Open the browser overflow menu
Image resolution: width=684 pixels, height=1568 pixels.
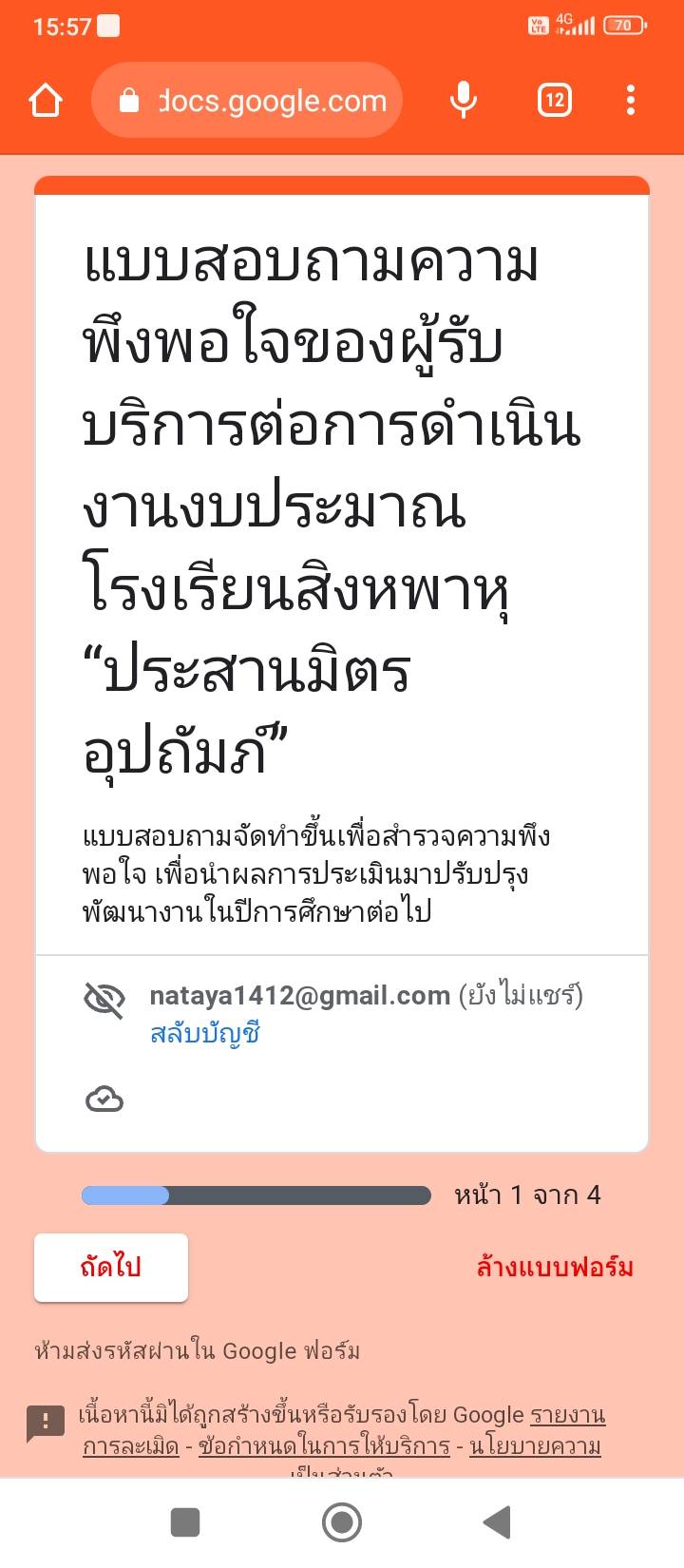[631, 100]
